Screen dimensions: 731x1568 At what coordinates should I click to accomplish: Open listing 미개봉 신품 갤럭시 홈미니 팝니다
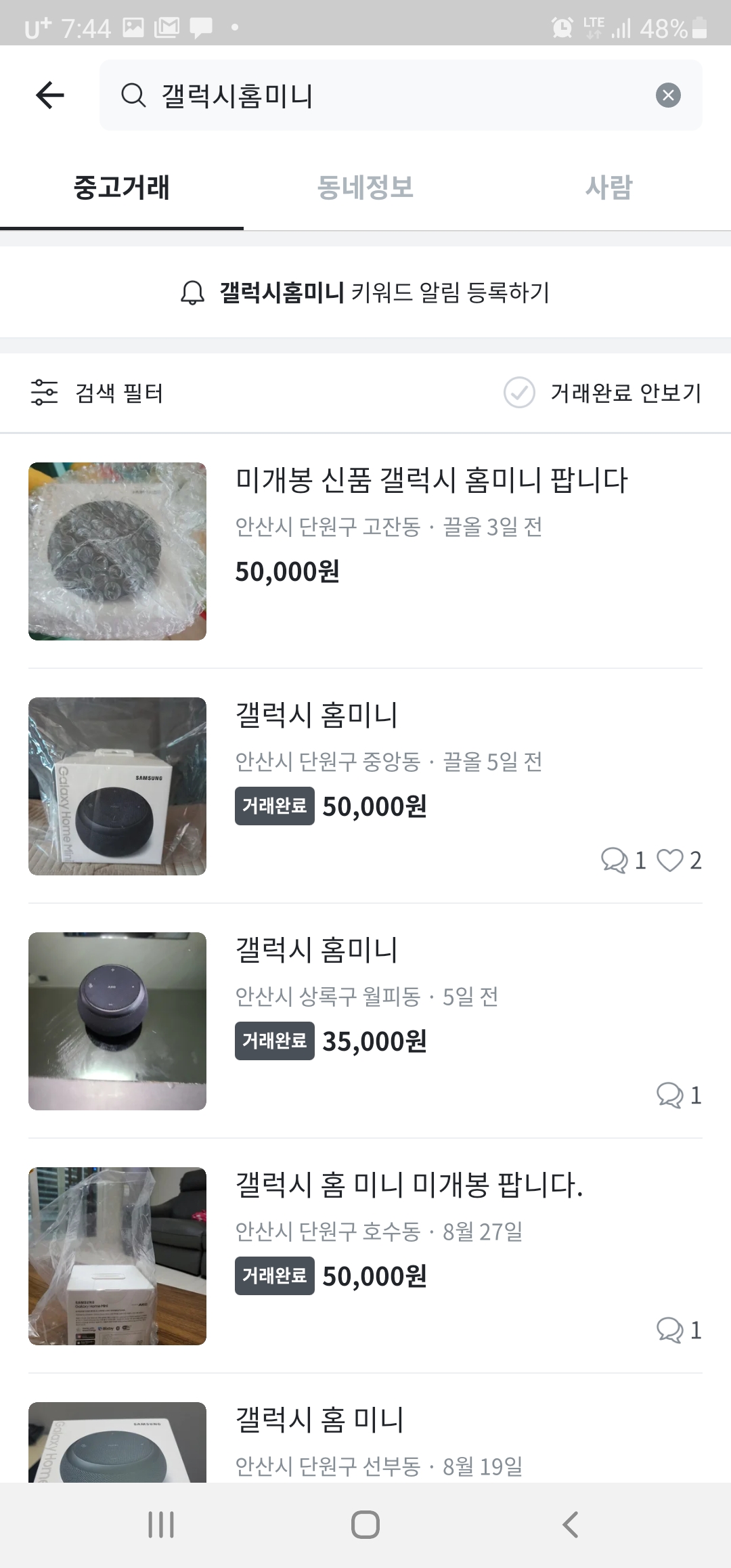(431, 481)
